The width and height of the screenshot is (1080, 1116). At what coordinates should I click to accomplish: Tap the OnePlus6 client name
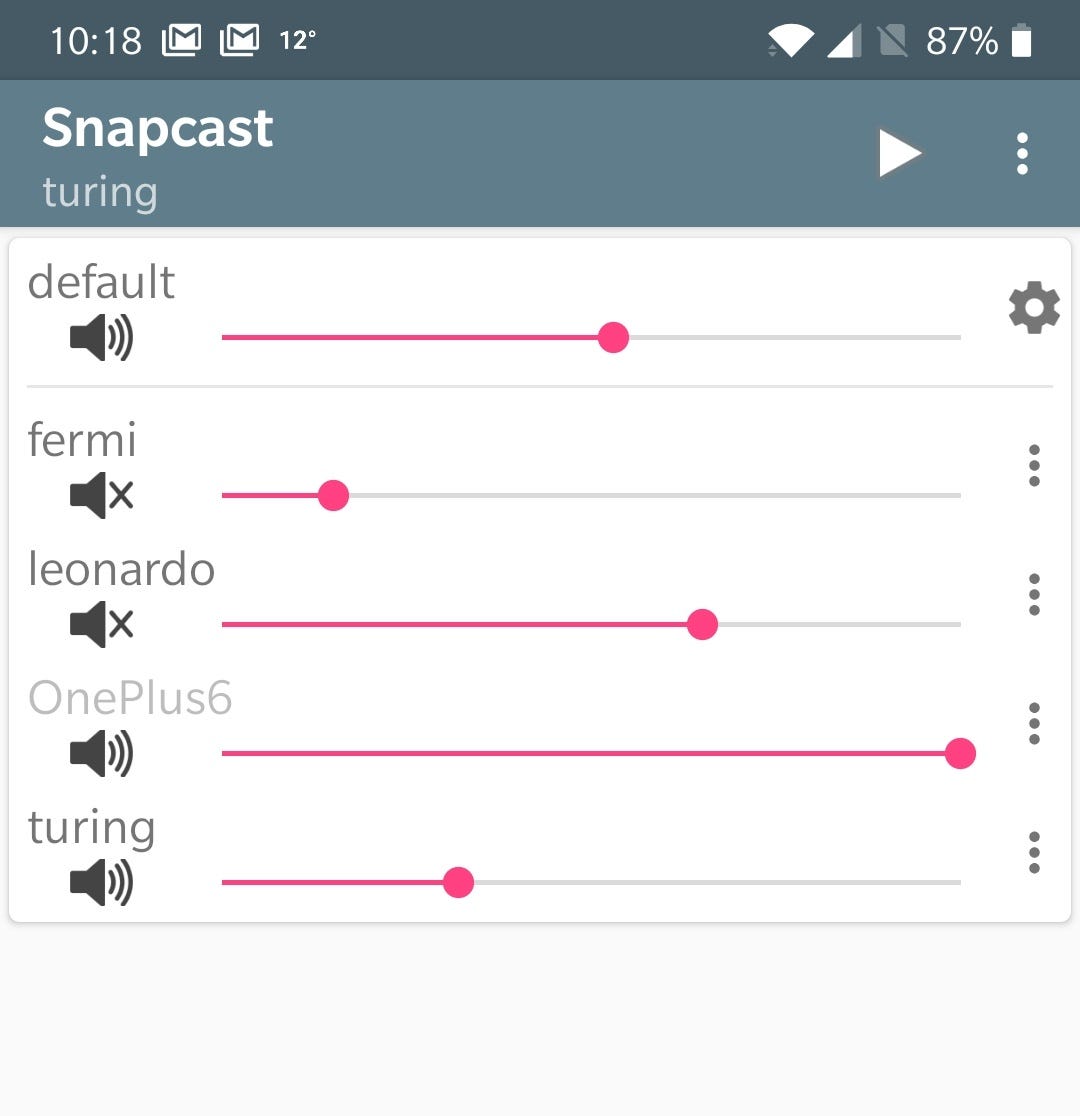pyautogui.click(x=131, y=700)
